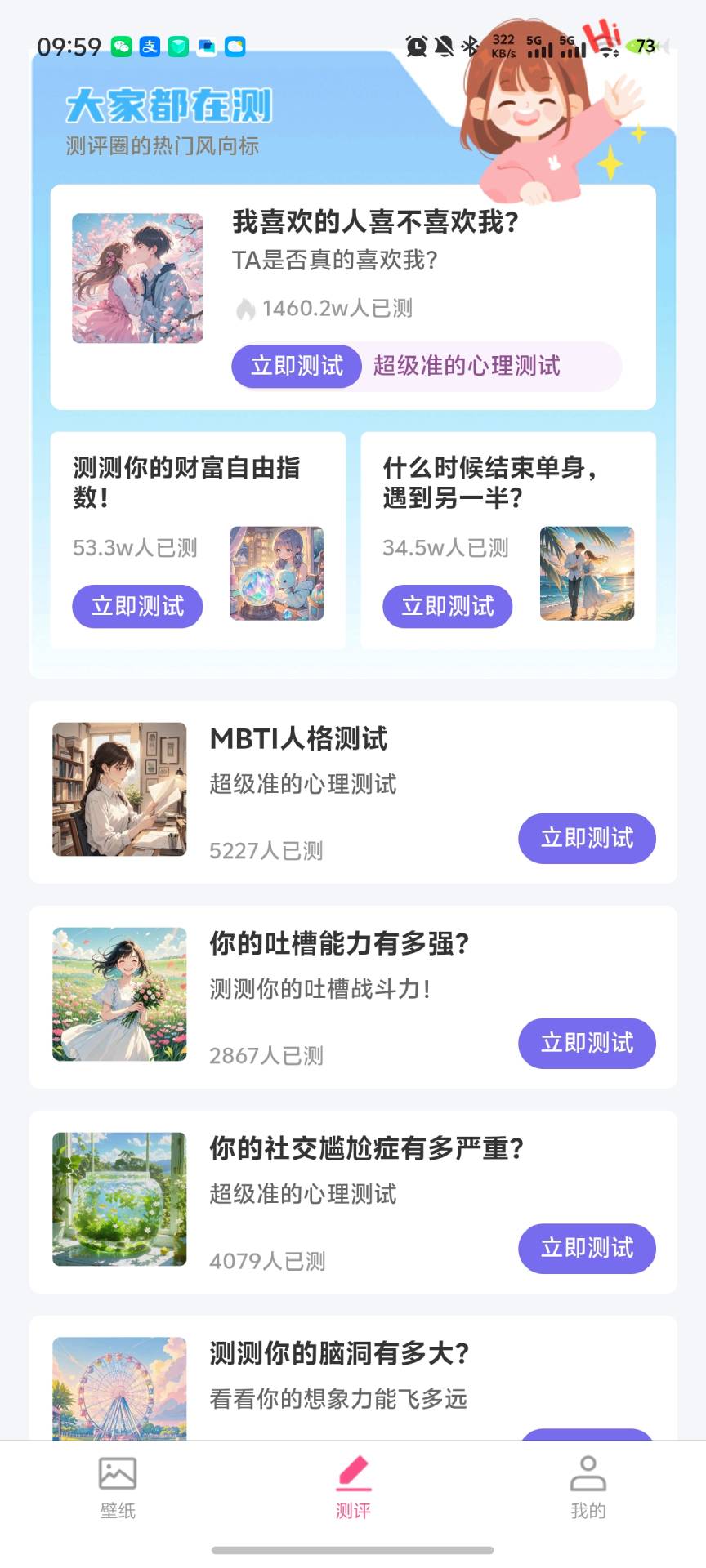Click 立即测试 for 你的社交尴尬症有多严重
This screenshot has width=706, height=1568.
coord(587,1249)
